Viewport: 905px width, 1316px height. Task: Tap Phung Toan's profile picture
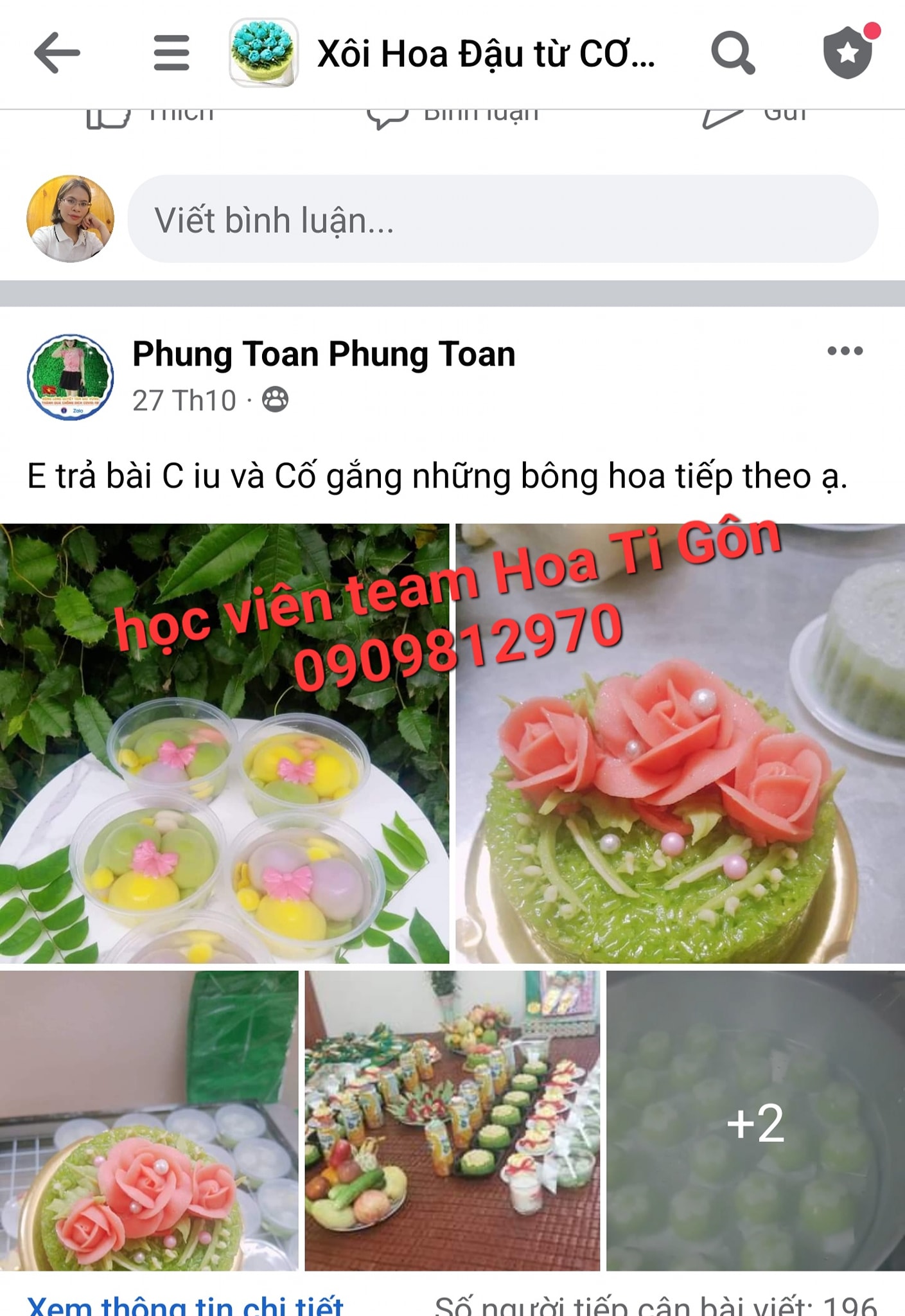click(x=70, y=377)
